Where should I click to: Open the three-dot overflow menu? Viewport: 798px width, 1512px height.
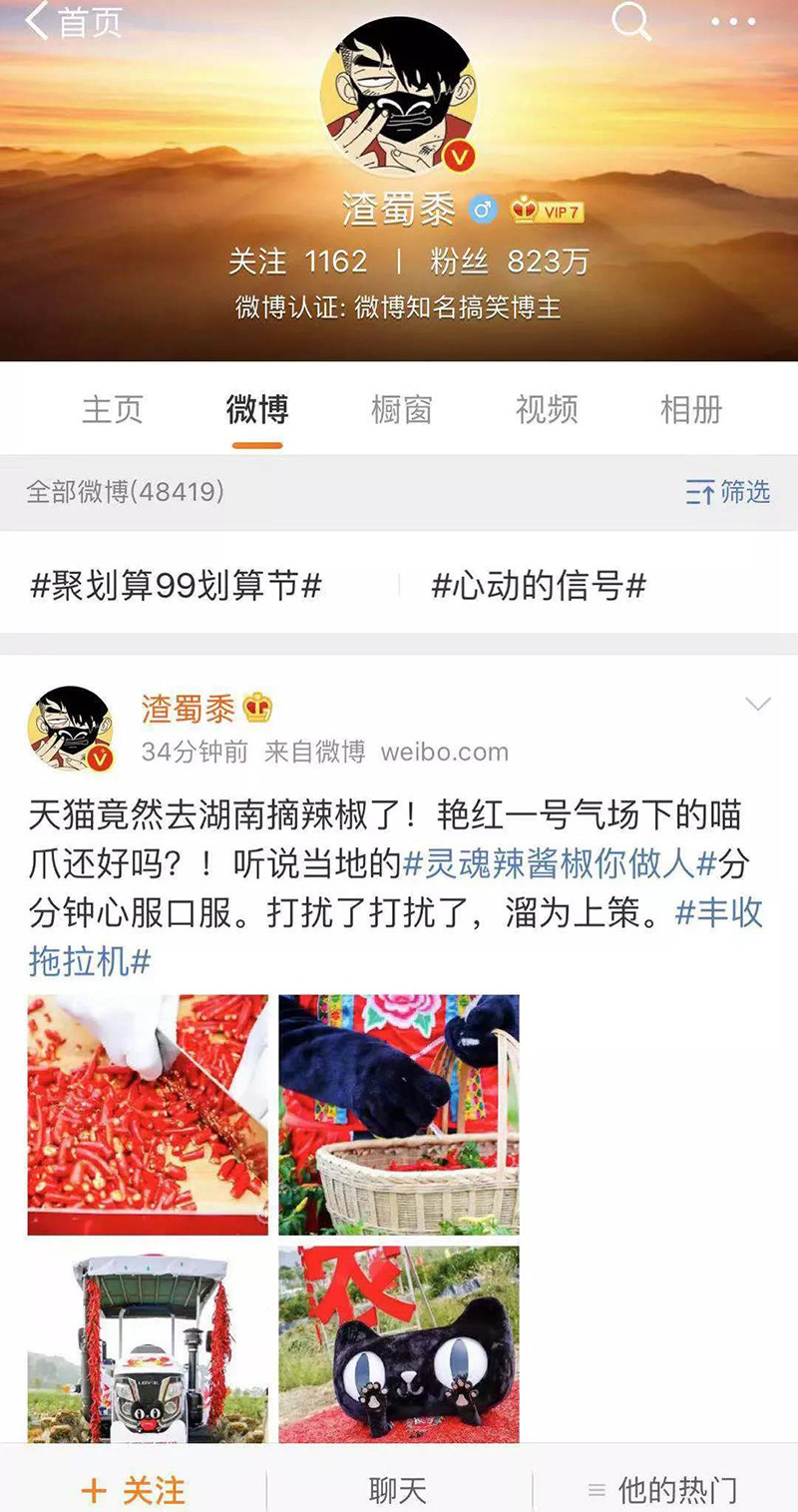(x=733, y=21)
